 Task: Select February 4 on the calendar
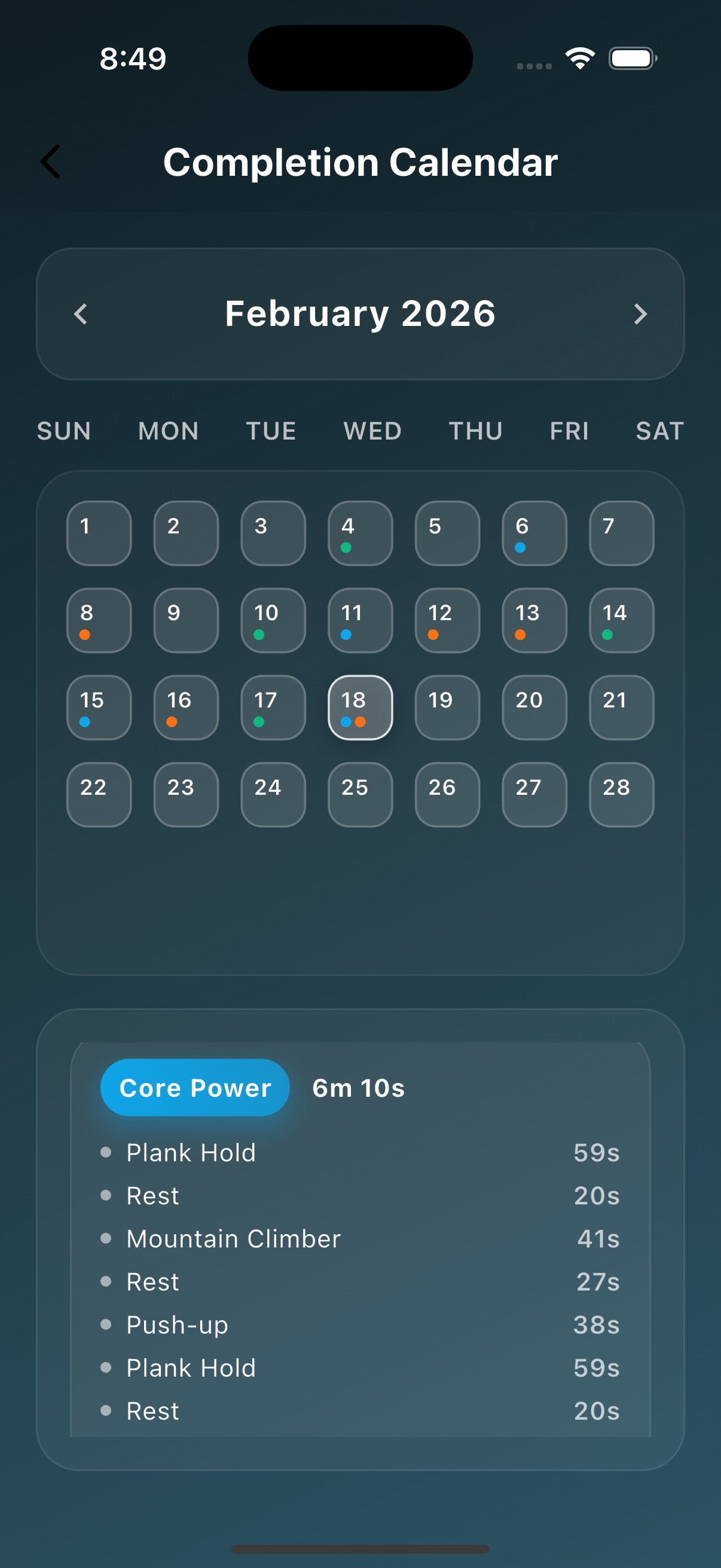point(360,533)
